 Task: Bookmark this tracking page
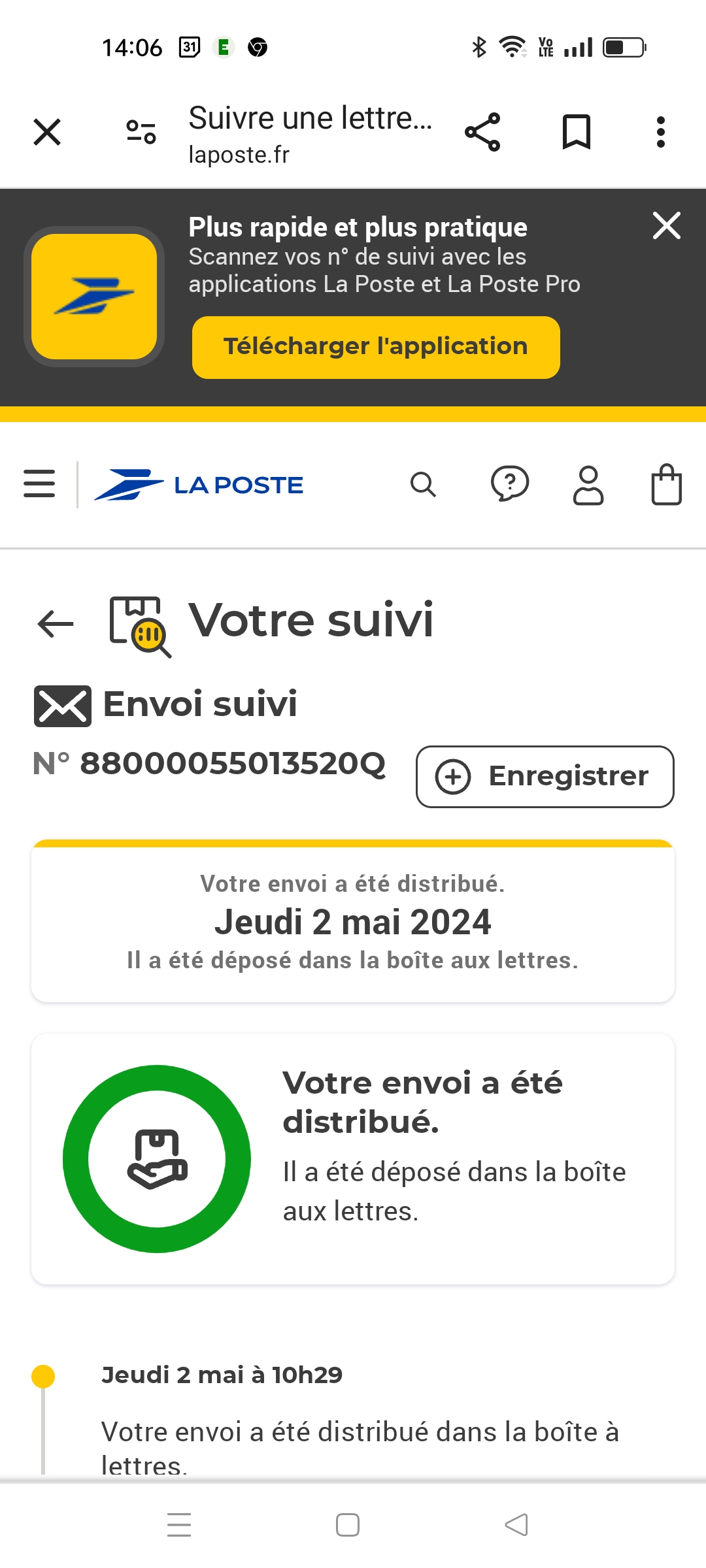(577, 132)
